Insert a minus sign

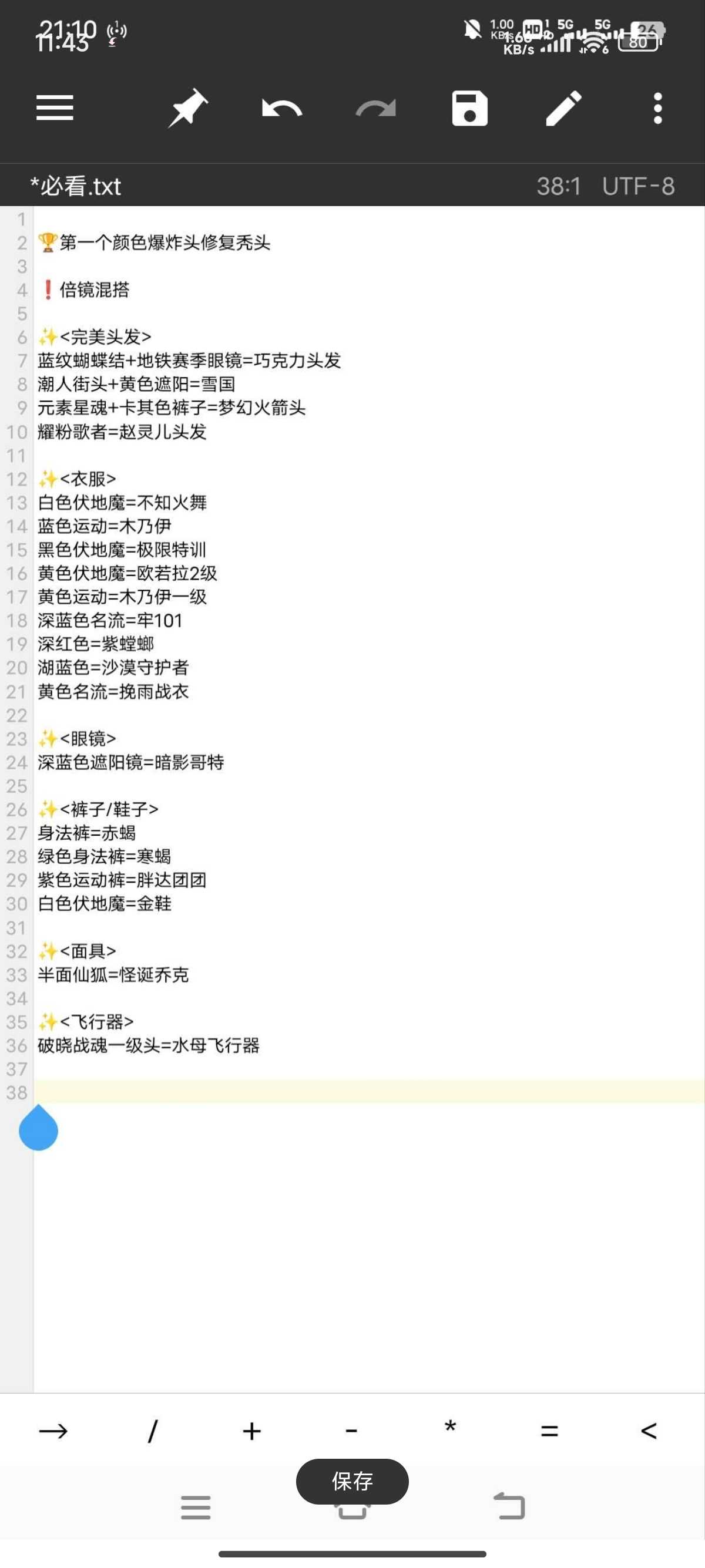[x=351, y=1431]
